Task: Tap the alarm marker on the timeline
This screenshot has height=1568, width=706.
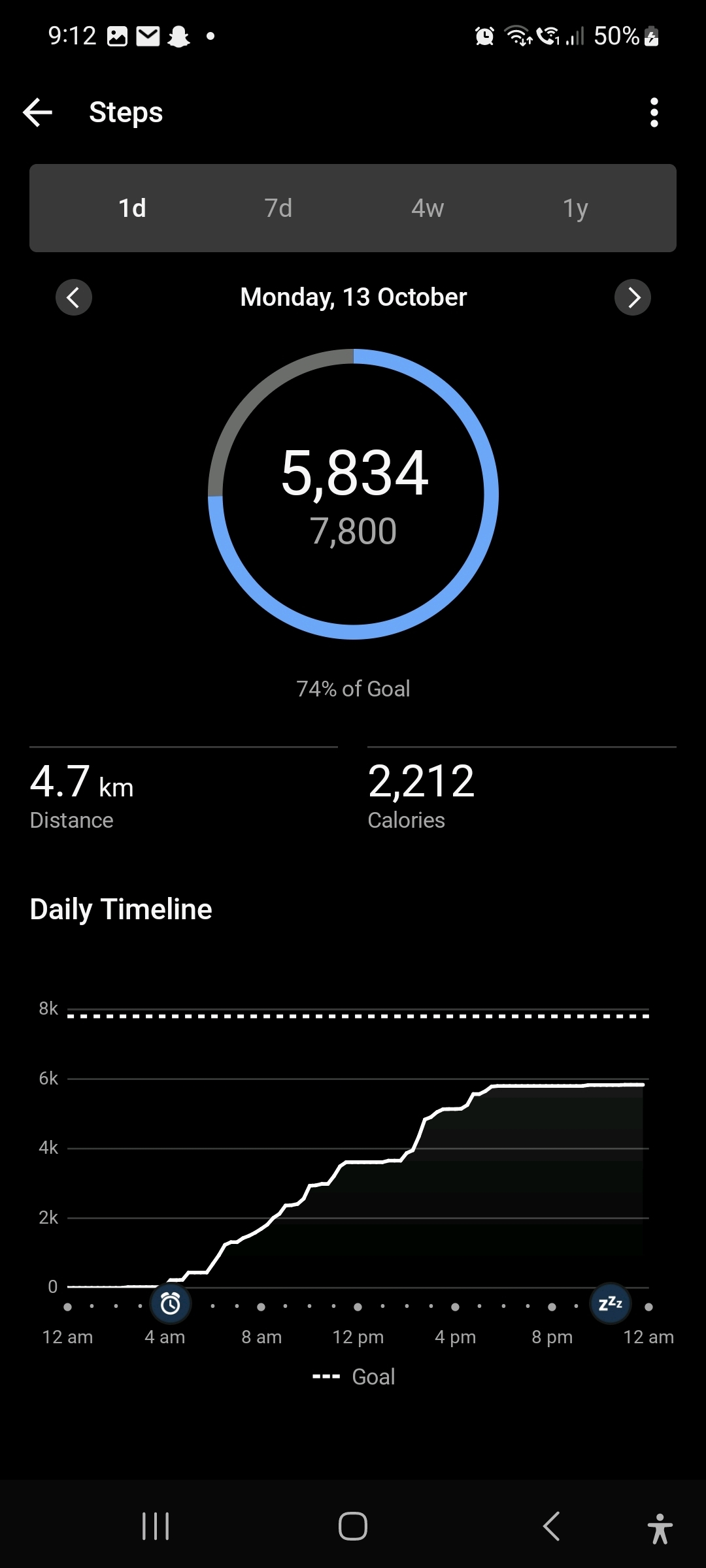Action: tap(171, 1303)
